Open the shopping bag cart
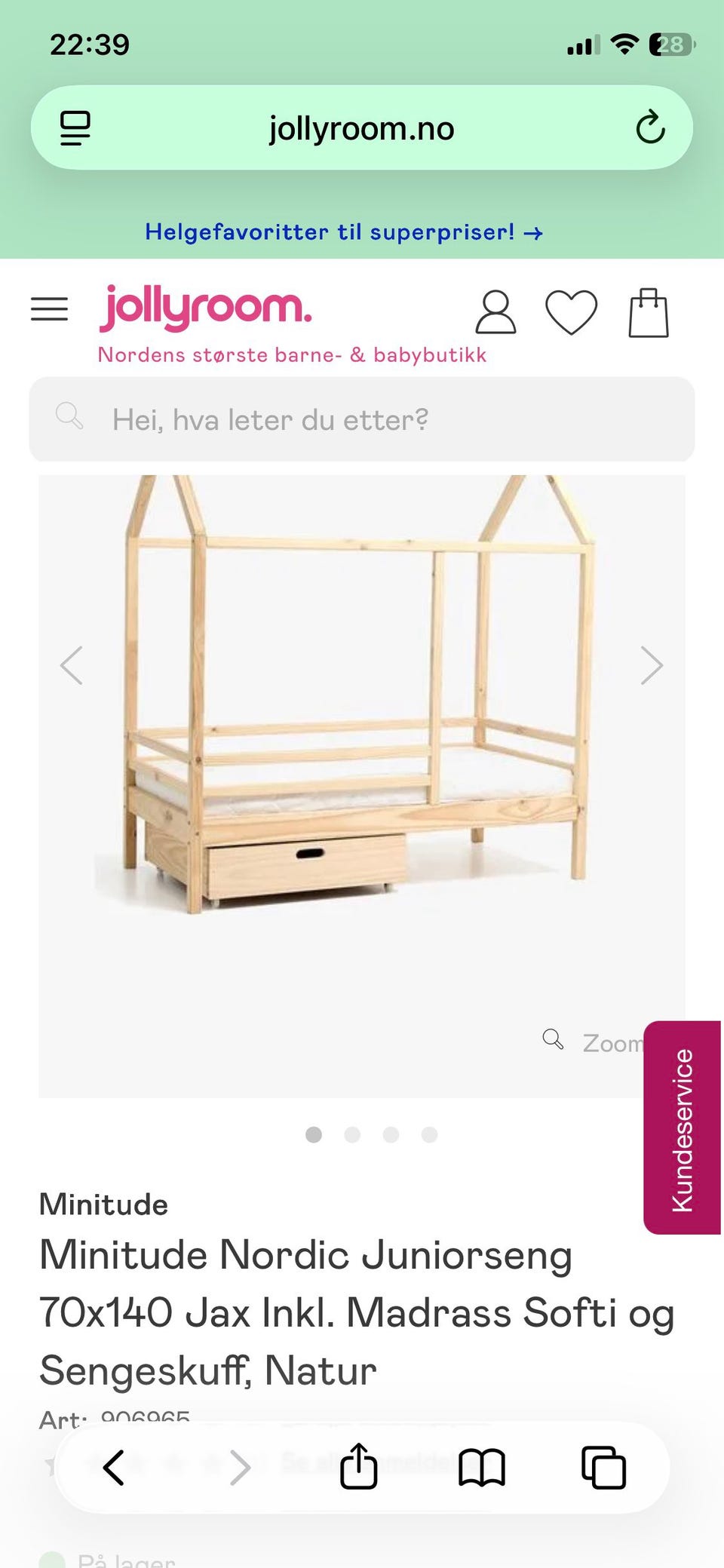This screenshot has width=724, height=1568. 649,312
